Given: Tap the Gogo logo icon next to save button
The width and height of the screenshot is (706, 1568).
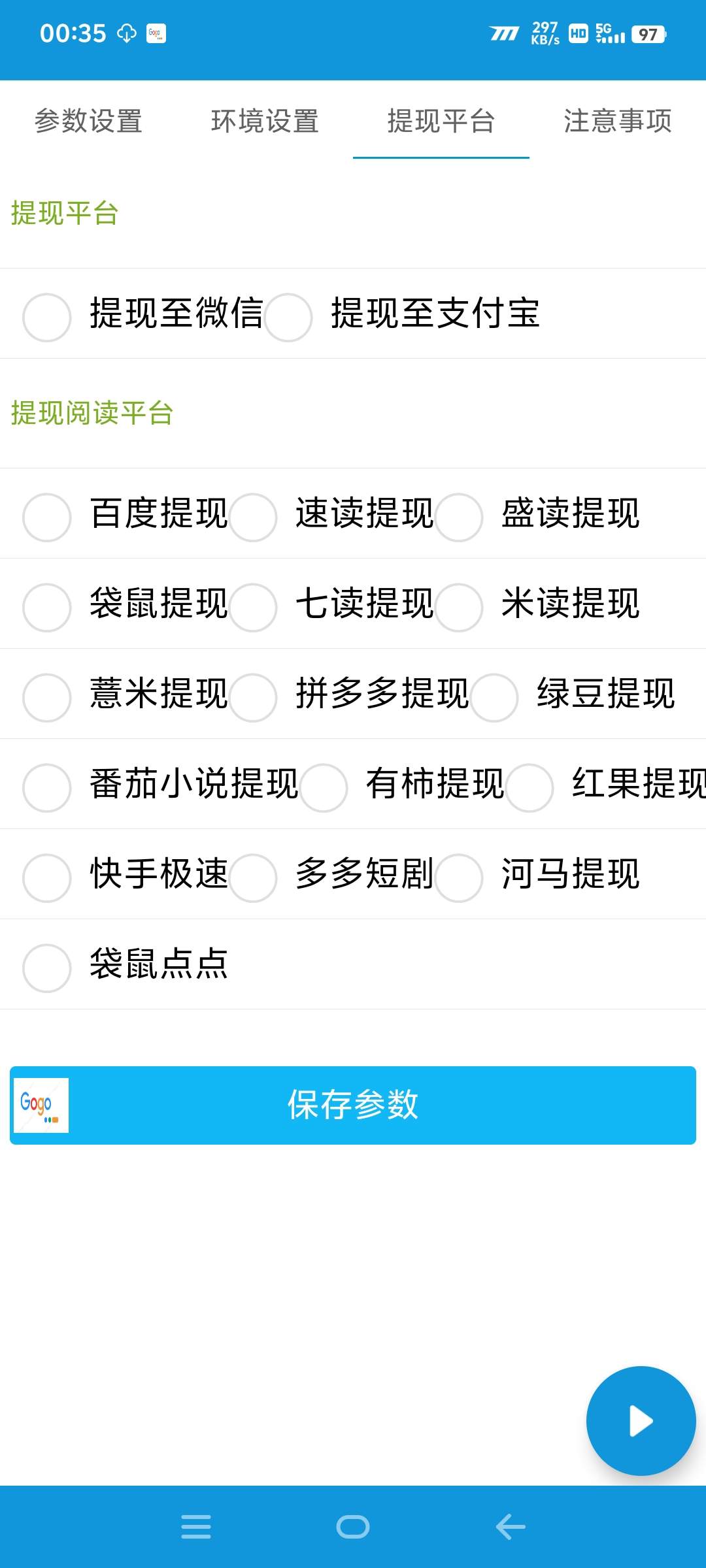Looking at the screenshot, I should tap(41, 1104).
